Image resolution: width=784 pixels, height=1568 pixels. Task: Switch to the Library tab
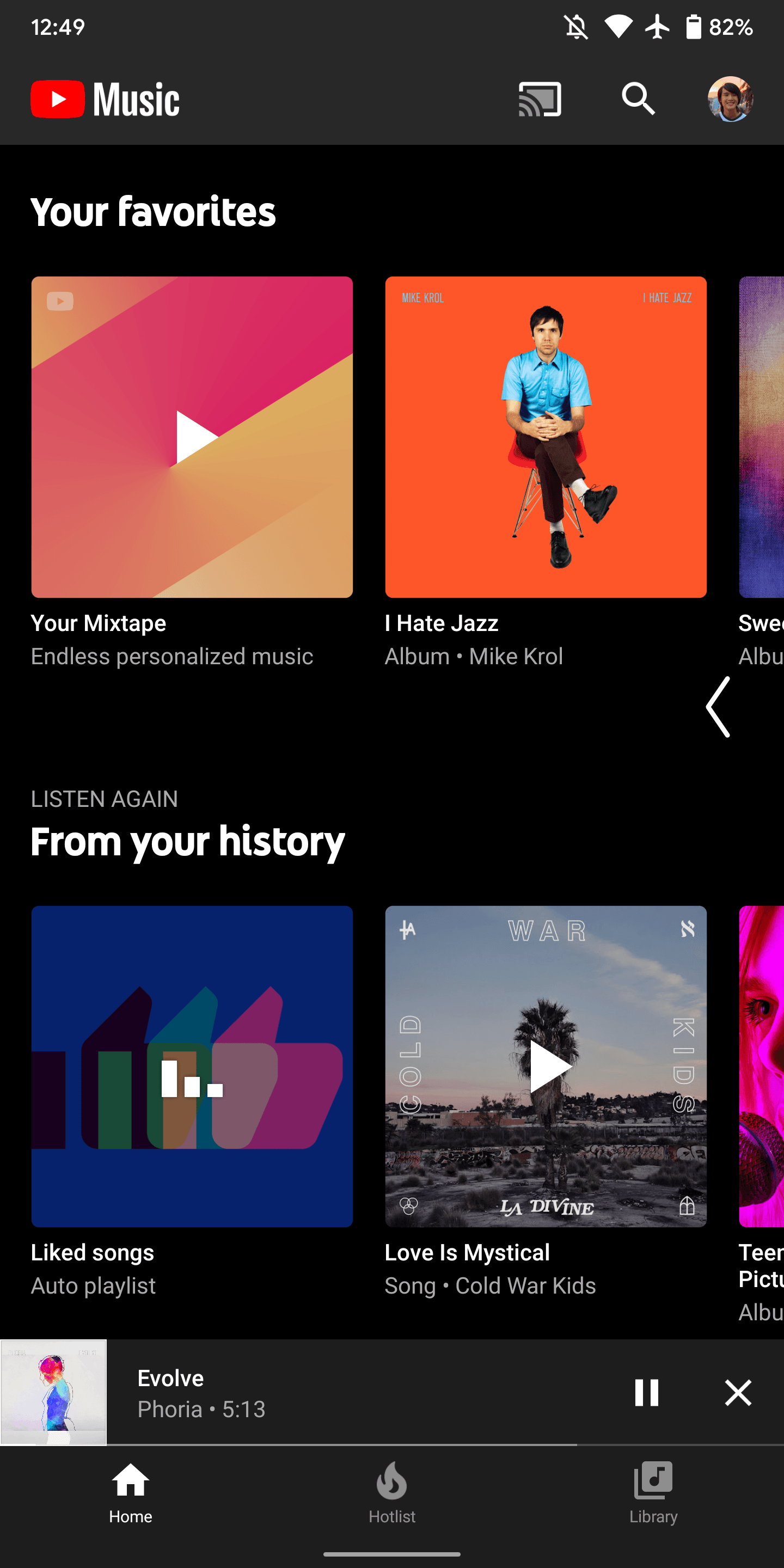(x=653, y=1493)
